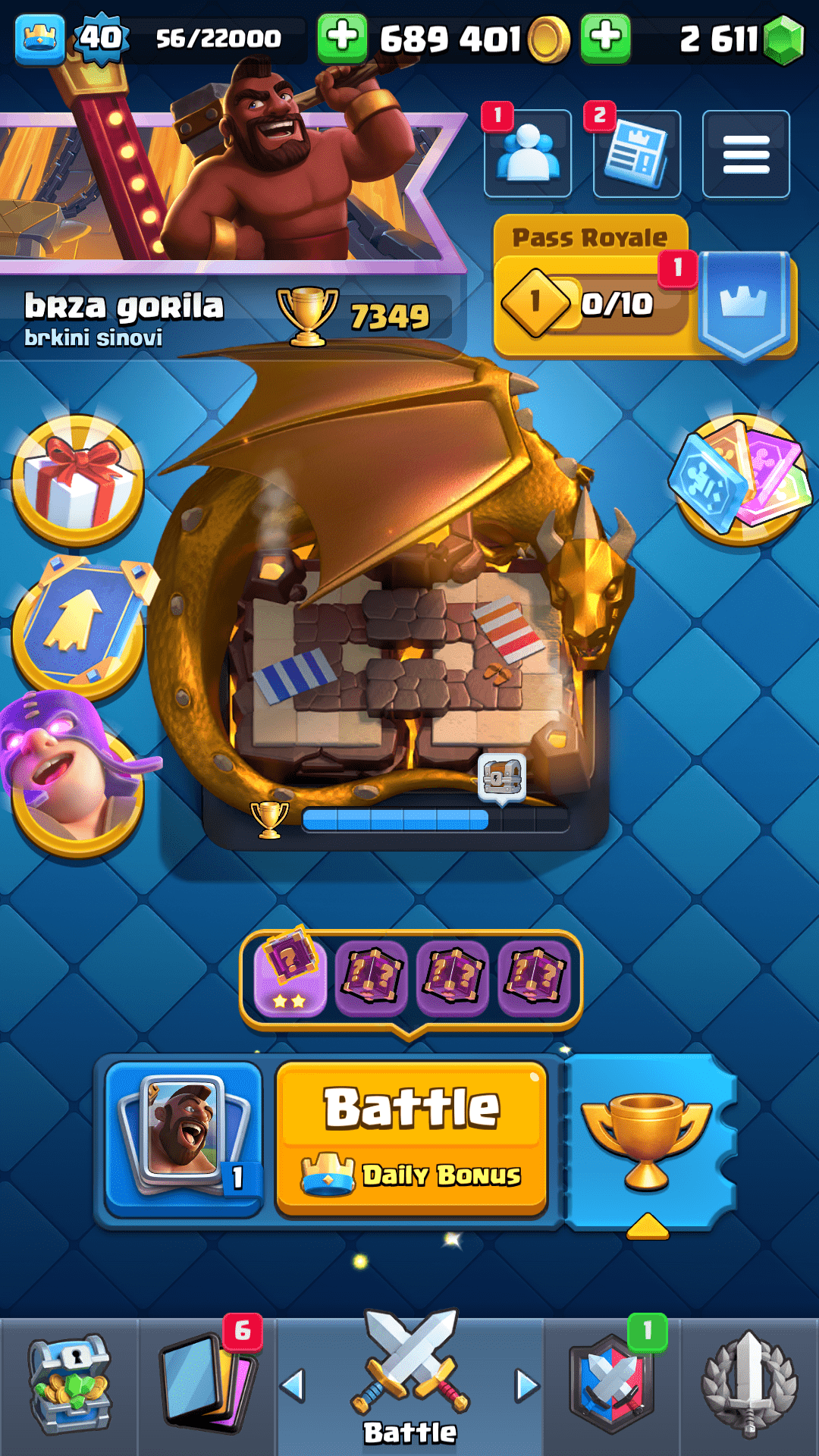The image size is (819, 1456).
Task: Open the mystery boxes slot bar
Action: coord(410,978)
